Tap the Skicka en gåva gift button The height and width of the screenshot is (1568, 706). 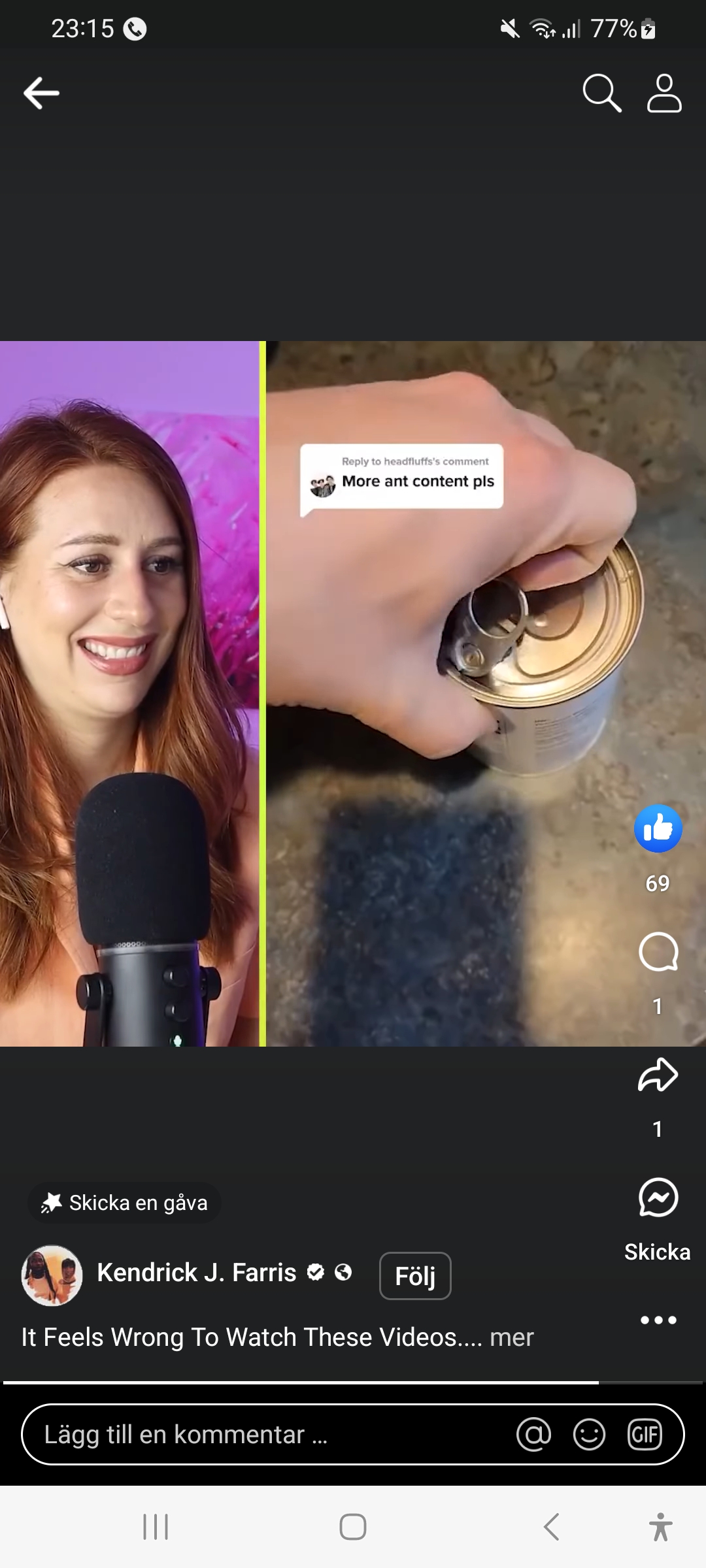124,1203
